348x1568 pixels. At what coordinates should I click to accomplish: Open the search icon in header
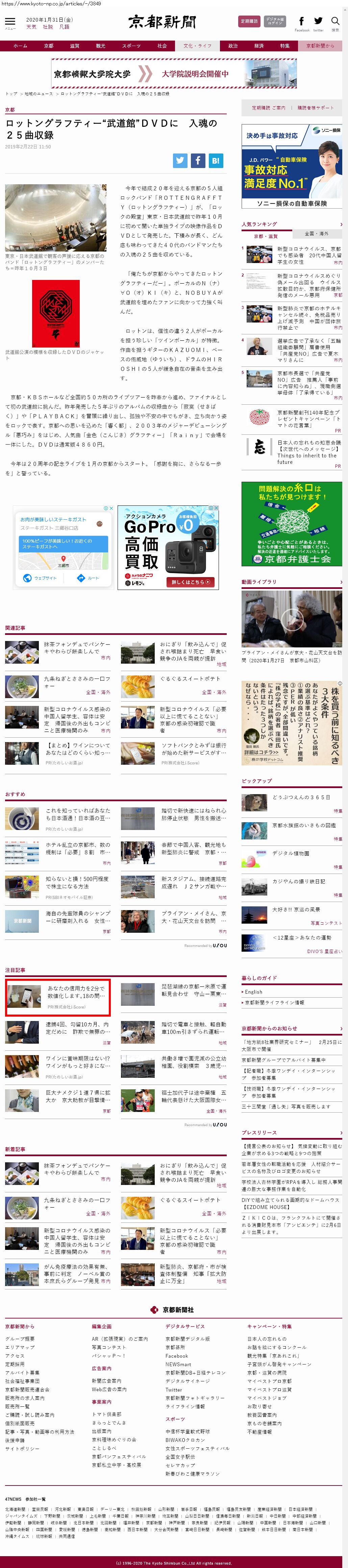[334, 23]
